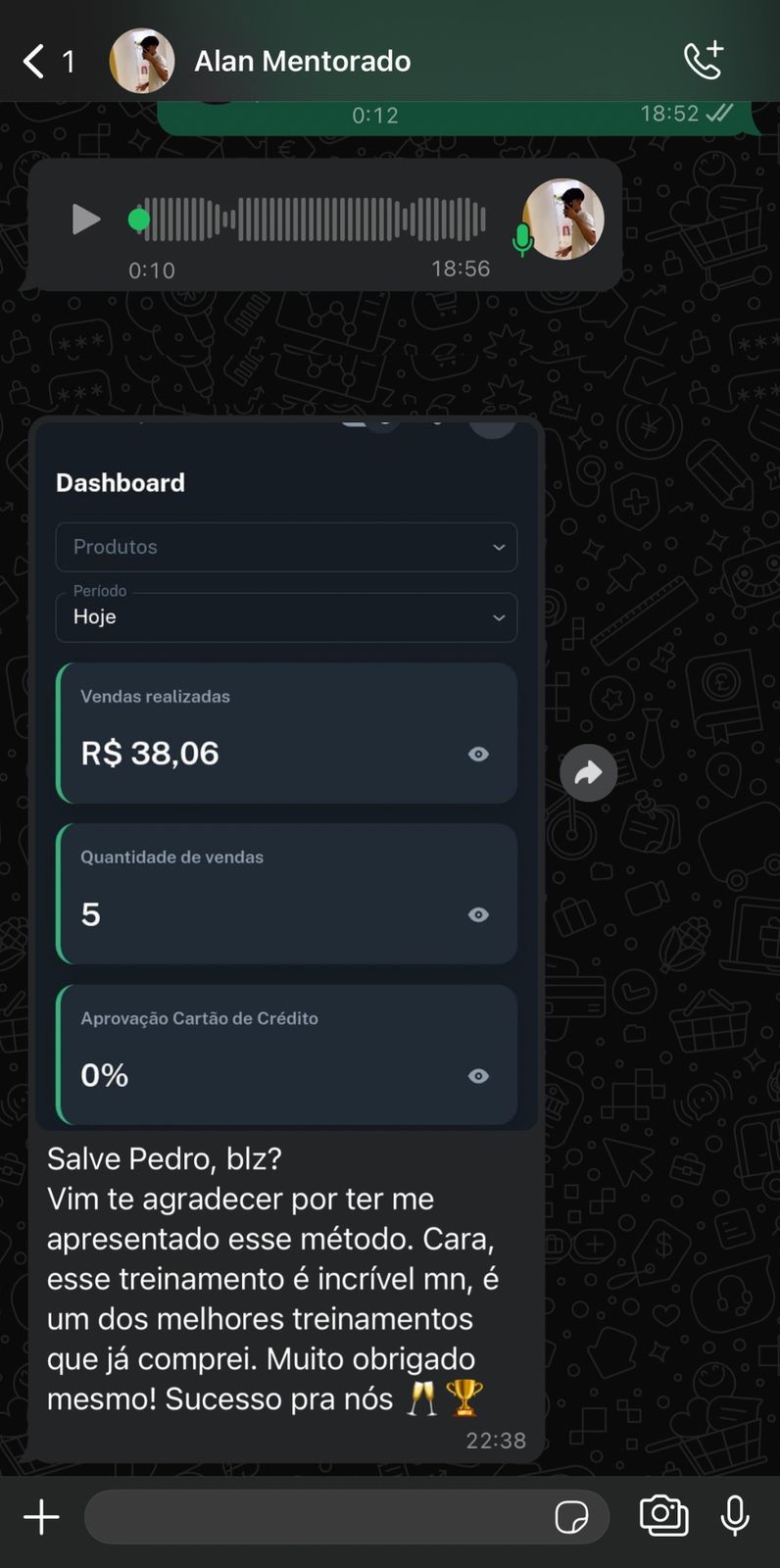Play the 0:10 voice message
Screen dimensions: 780x1568
(x=85, y=219)
